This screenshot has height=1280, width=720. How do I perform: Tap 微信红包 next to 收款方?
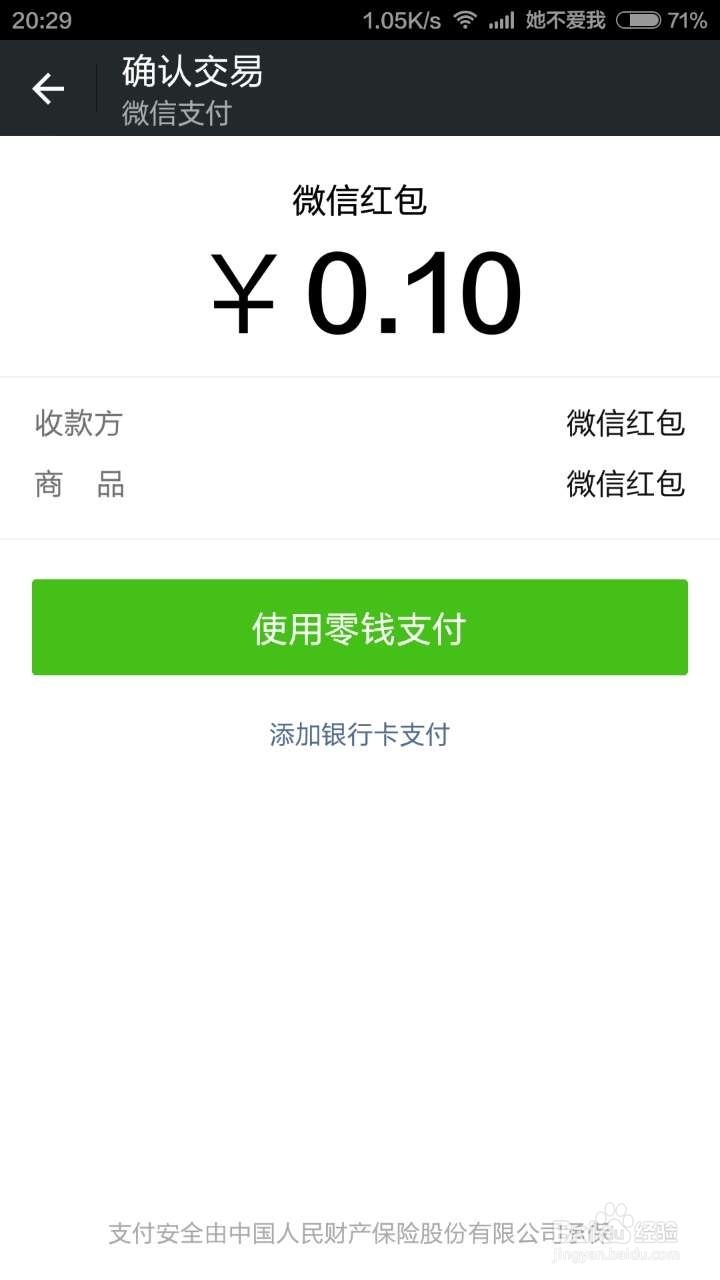pos(625,424)
